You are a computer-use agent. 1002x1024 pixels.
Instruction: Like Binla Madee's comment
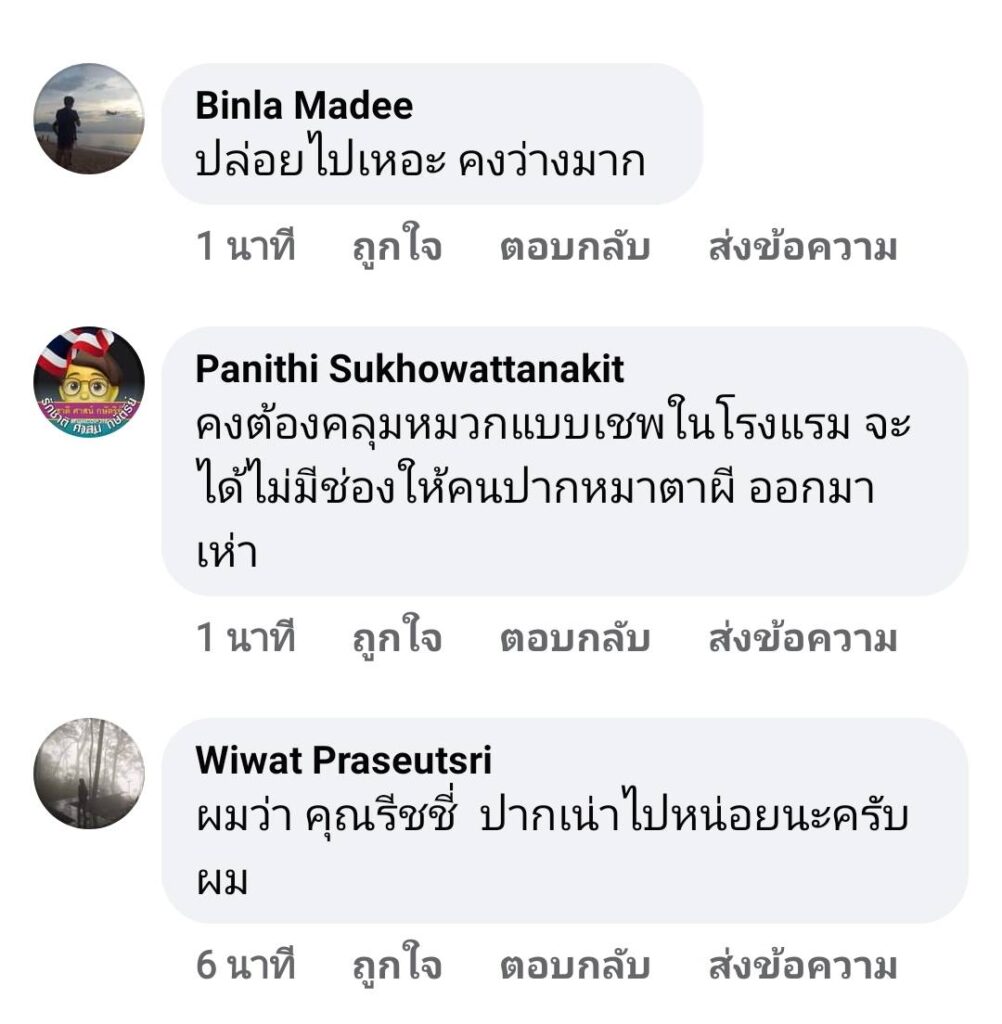click(396, 247)
